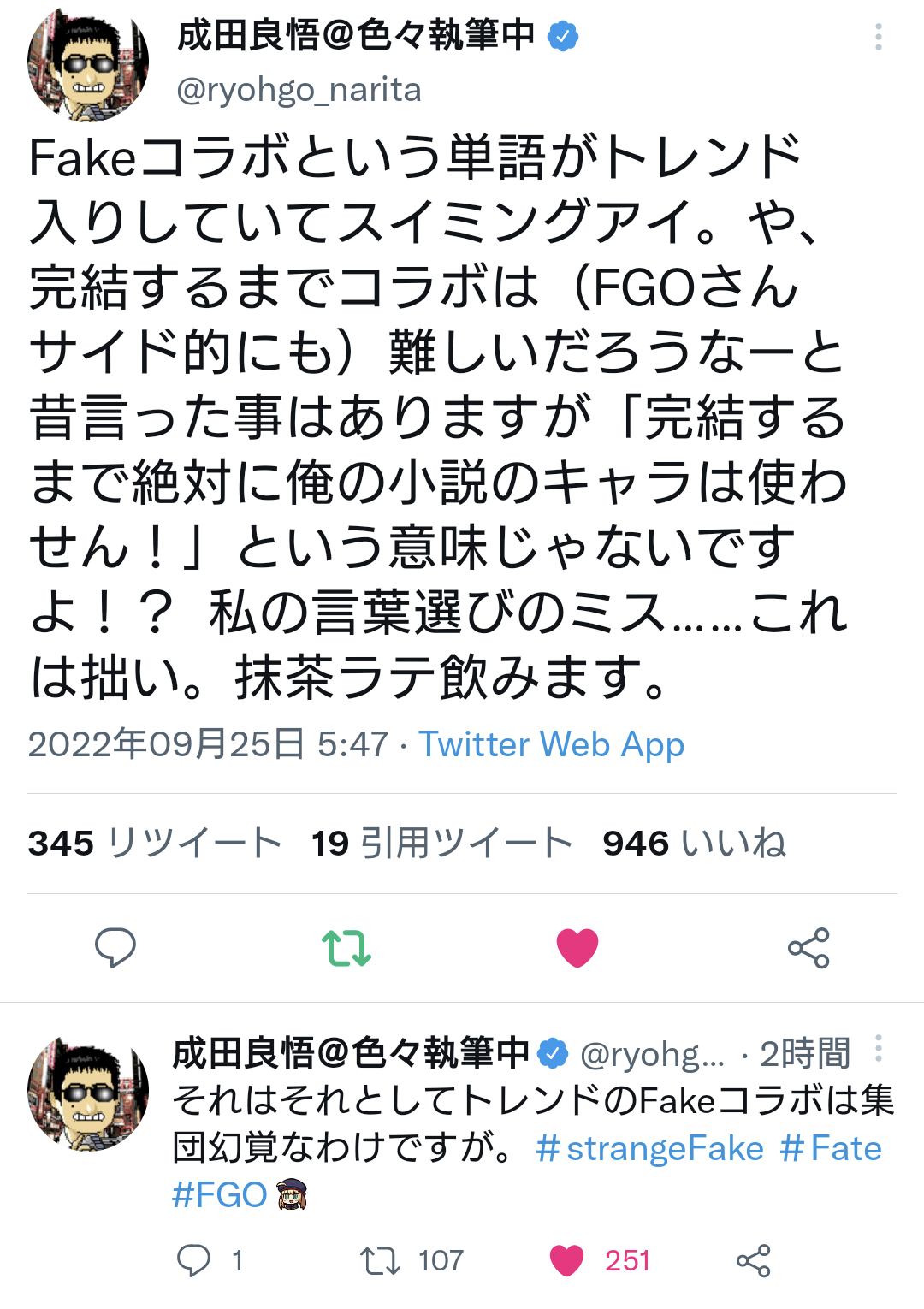The height and width of the screenshot is (1309, 924).
Task: Open the @ryohgo_narita profile handle
Action: [299, 89]
